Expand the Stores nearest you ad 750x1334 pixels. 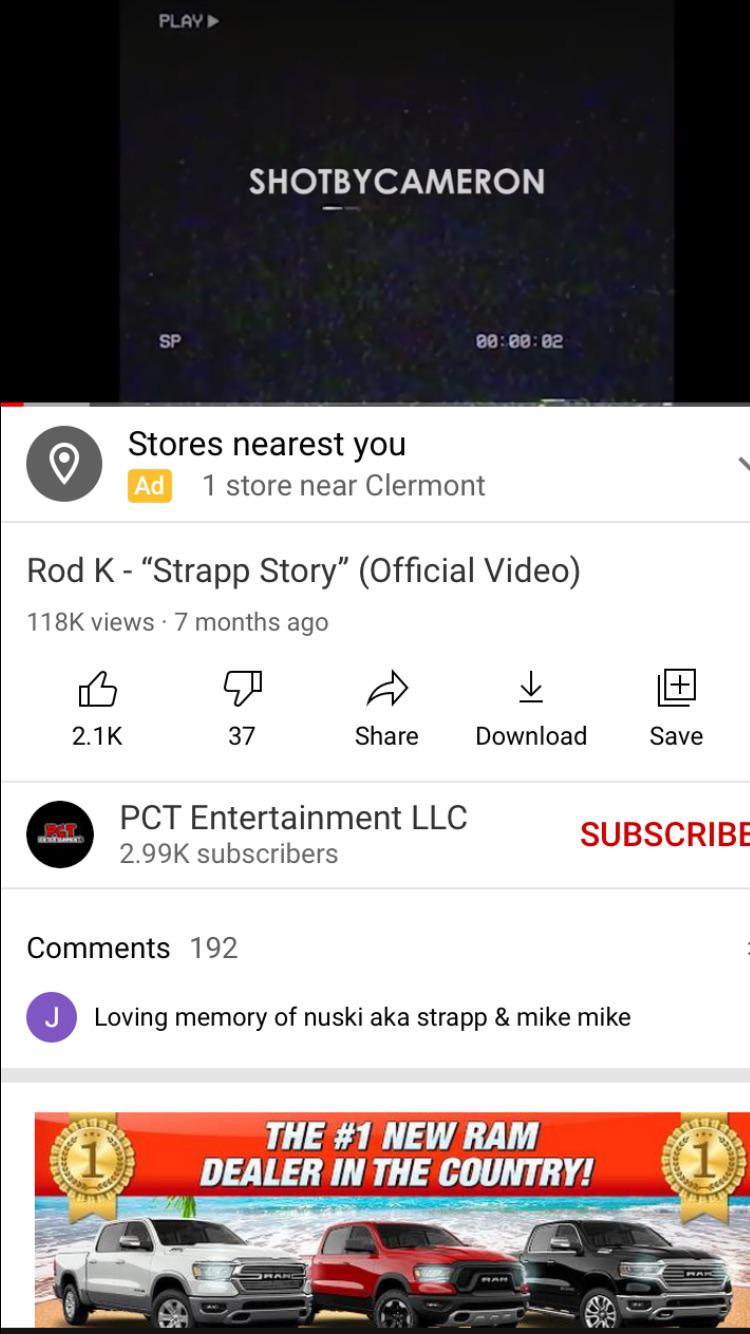(x=744, y=463)
